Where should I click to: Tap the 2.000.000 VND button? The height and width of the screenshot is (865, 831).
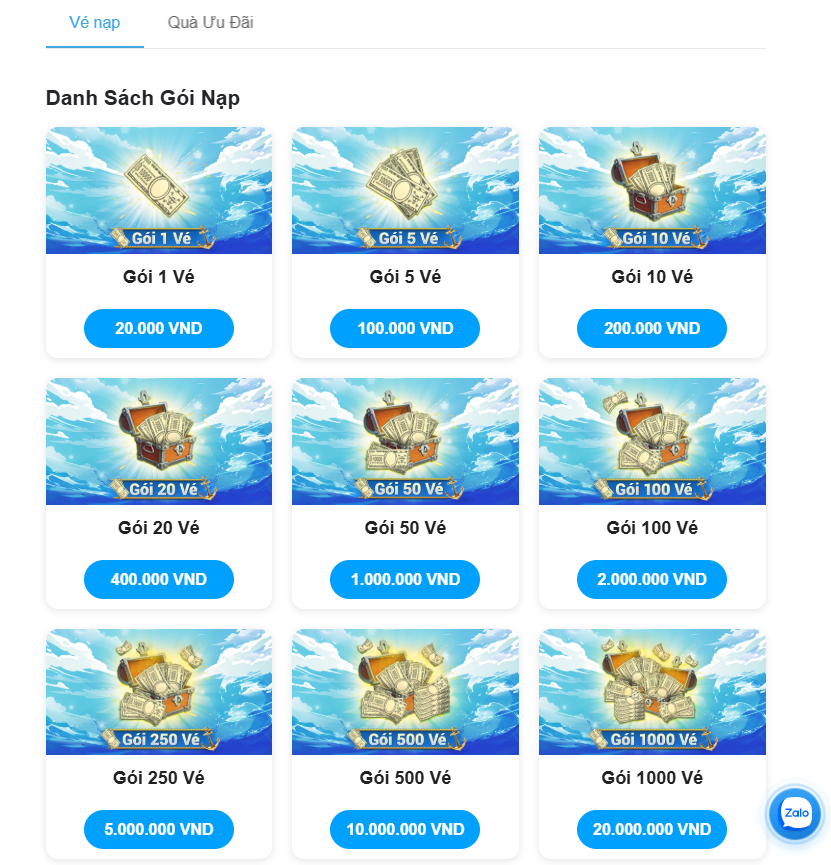coord(652,579)
